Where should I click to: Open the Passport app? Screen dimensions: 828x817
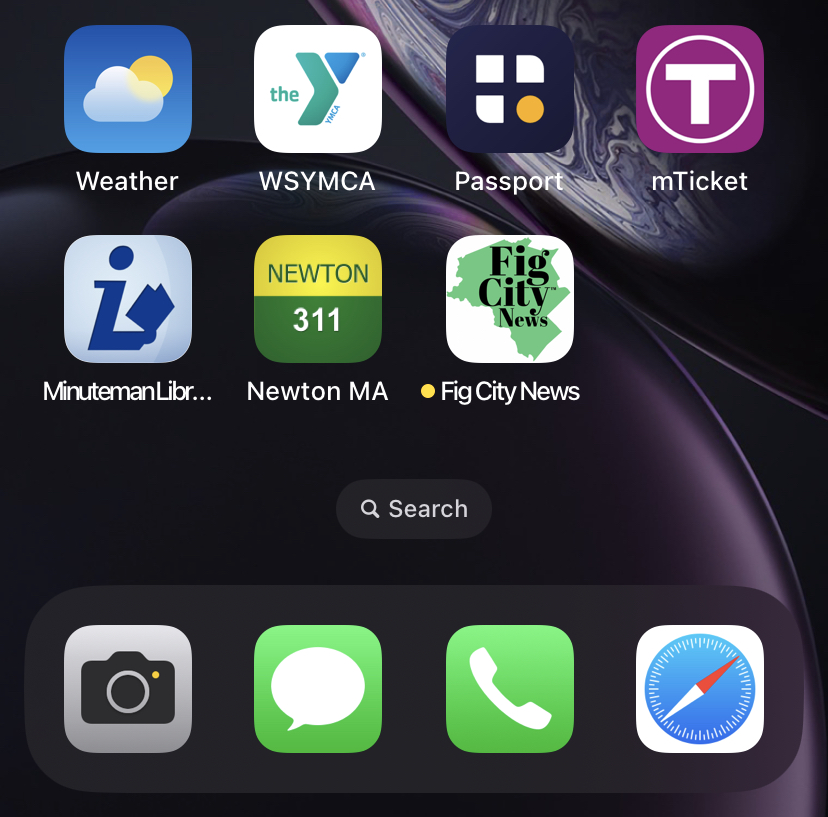pyautogui.click(x=510, y=89)
